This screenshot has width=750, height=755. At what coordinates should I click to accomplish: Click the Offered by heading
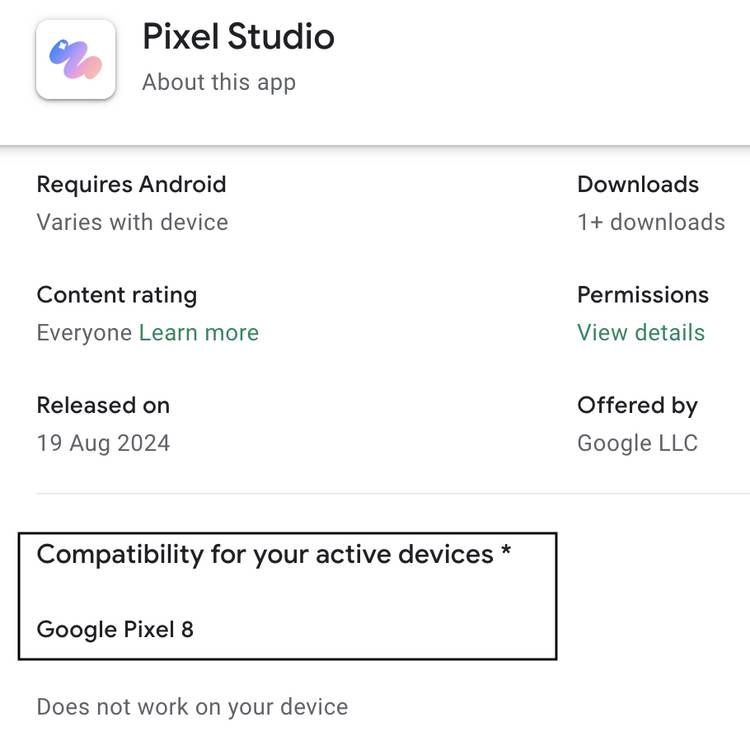click(637, 405)
